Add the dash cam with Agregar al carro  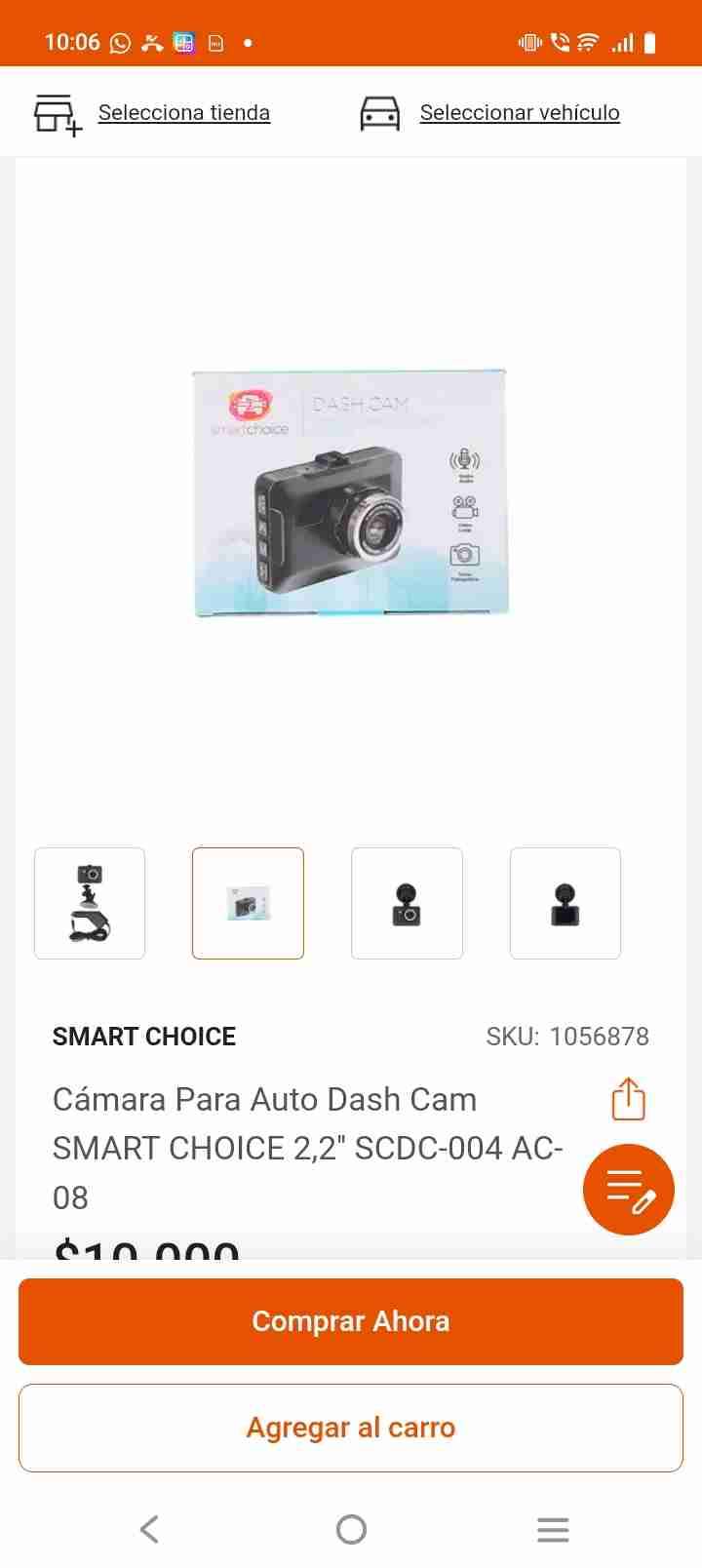point(351,1428)
